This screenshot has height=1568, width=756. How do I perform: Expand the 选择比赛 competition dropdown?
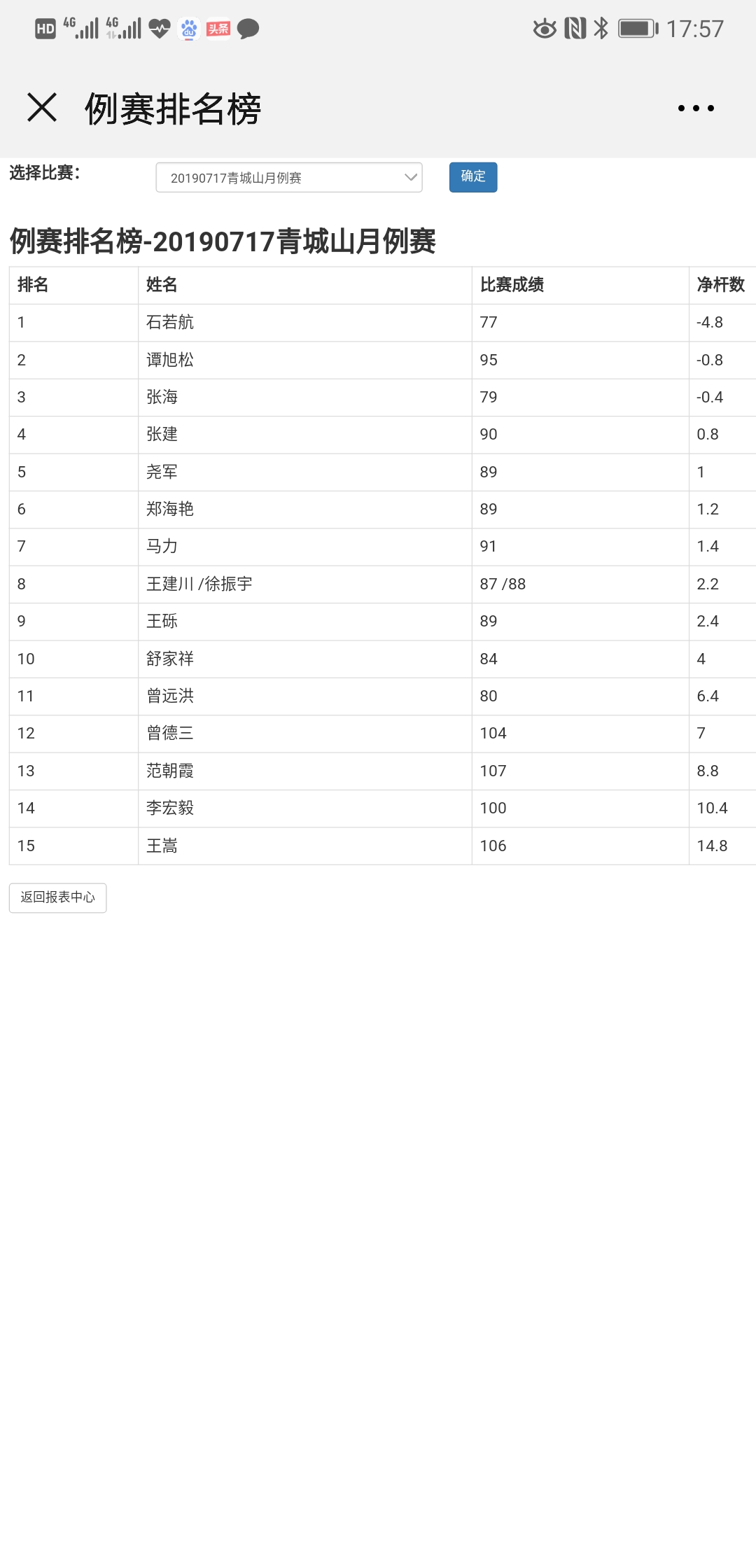289,178
